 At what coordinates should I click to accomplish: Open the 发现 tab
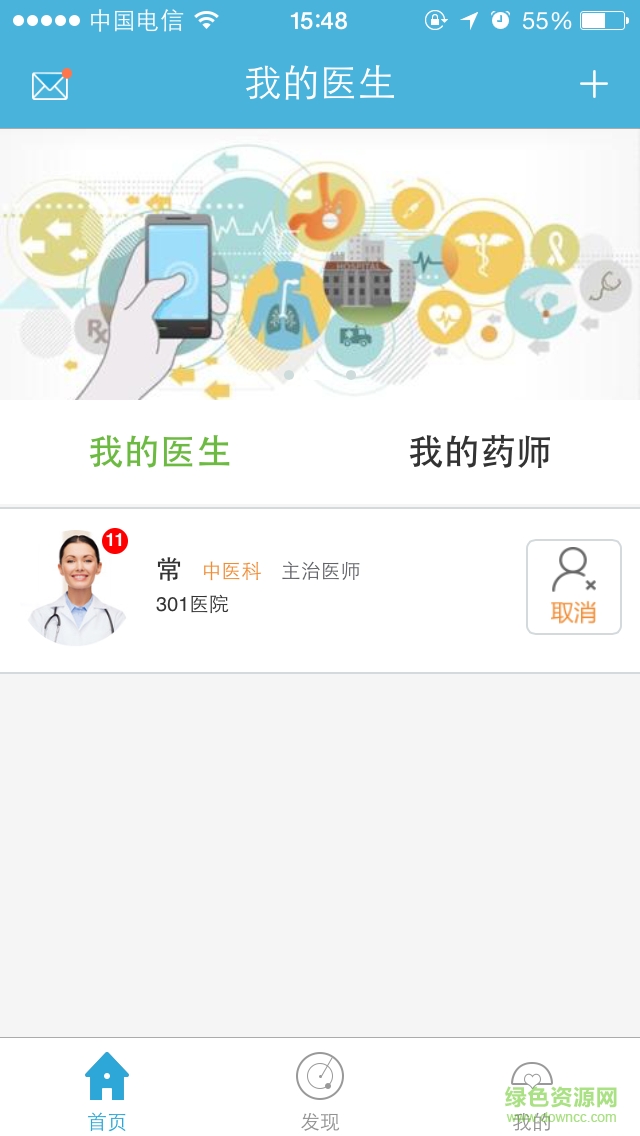pos(320,1090)
